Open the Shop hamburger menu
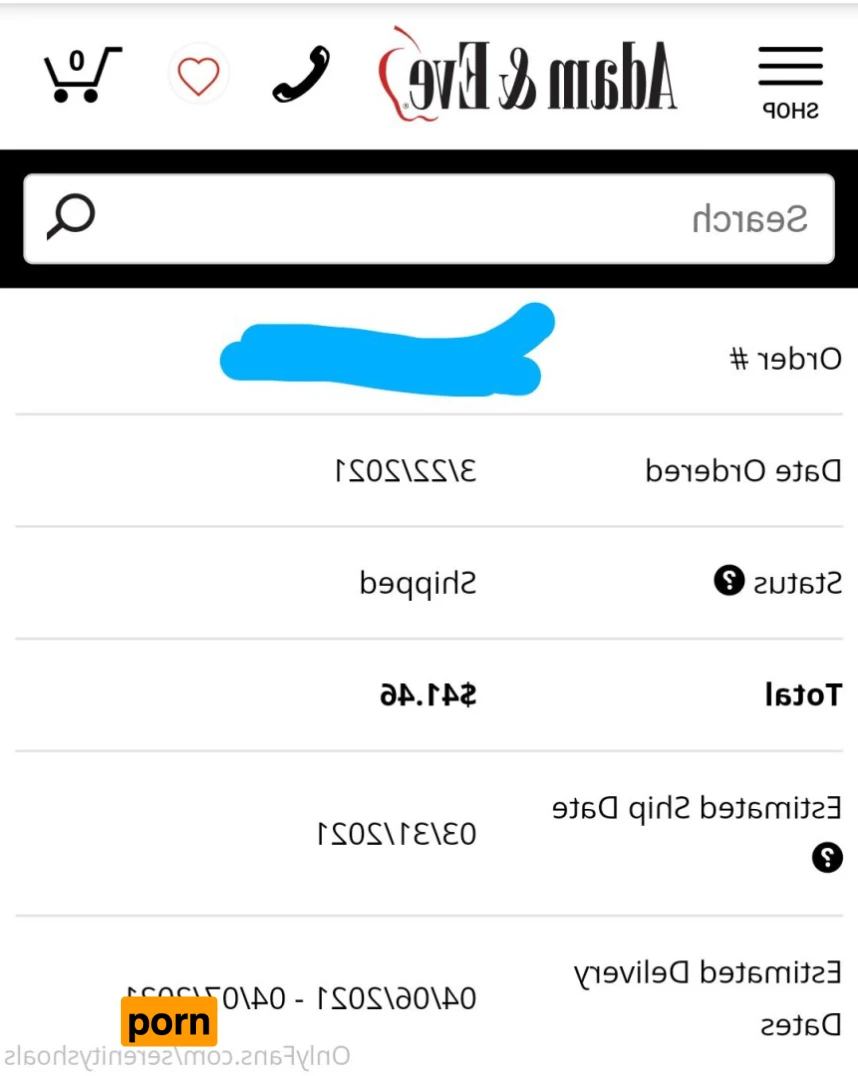 [x=790, y=80]
